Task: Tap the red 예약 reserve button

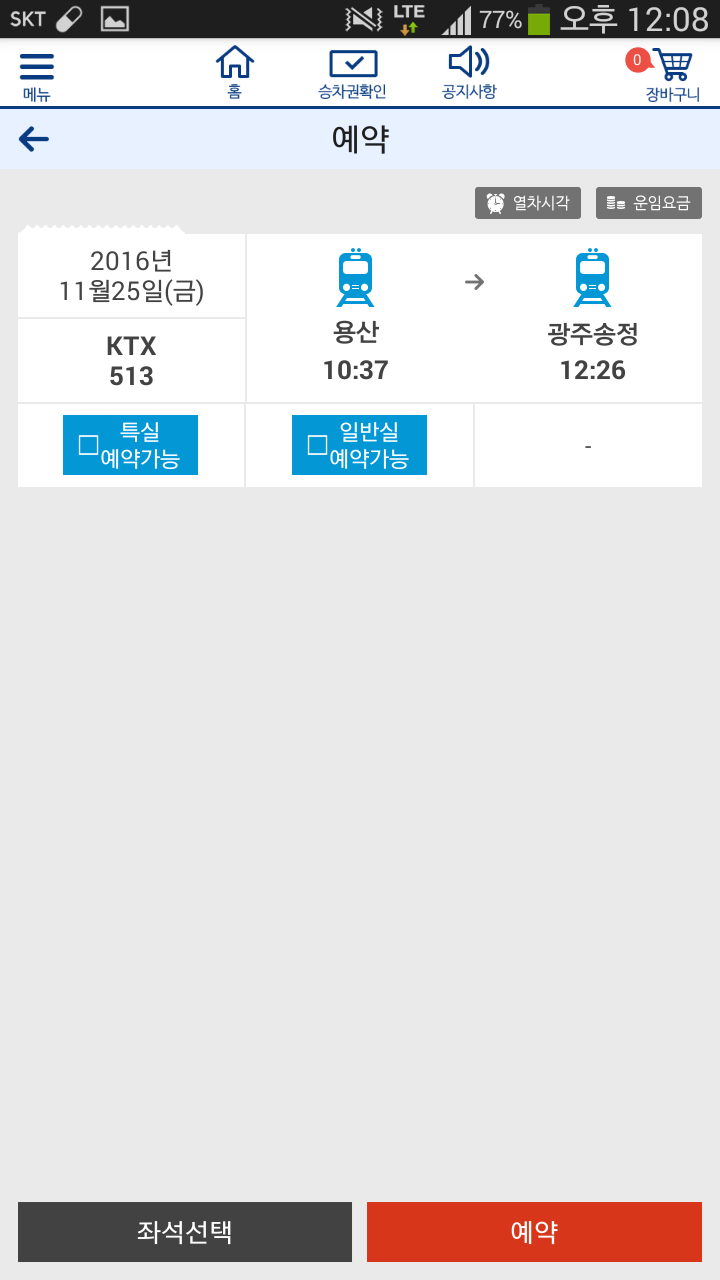Action: [x=534, y=1232]
